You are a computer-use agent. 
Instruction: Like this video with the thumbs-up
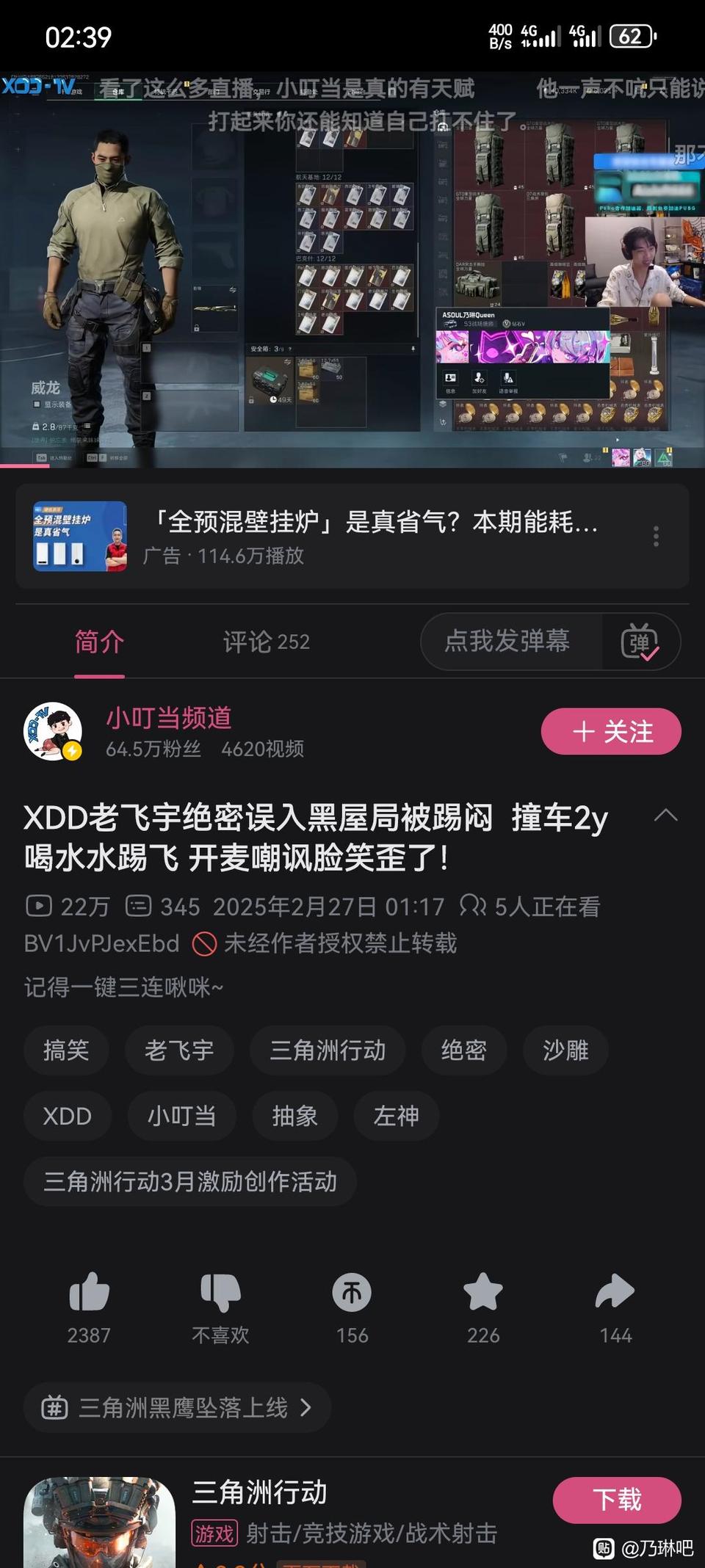[x=89, y=1293]
